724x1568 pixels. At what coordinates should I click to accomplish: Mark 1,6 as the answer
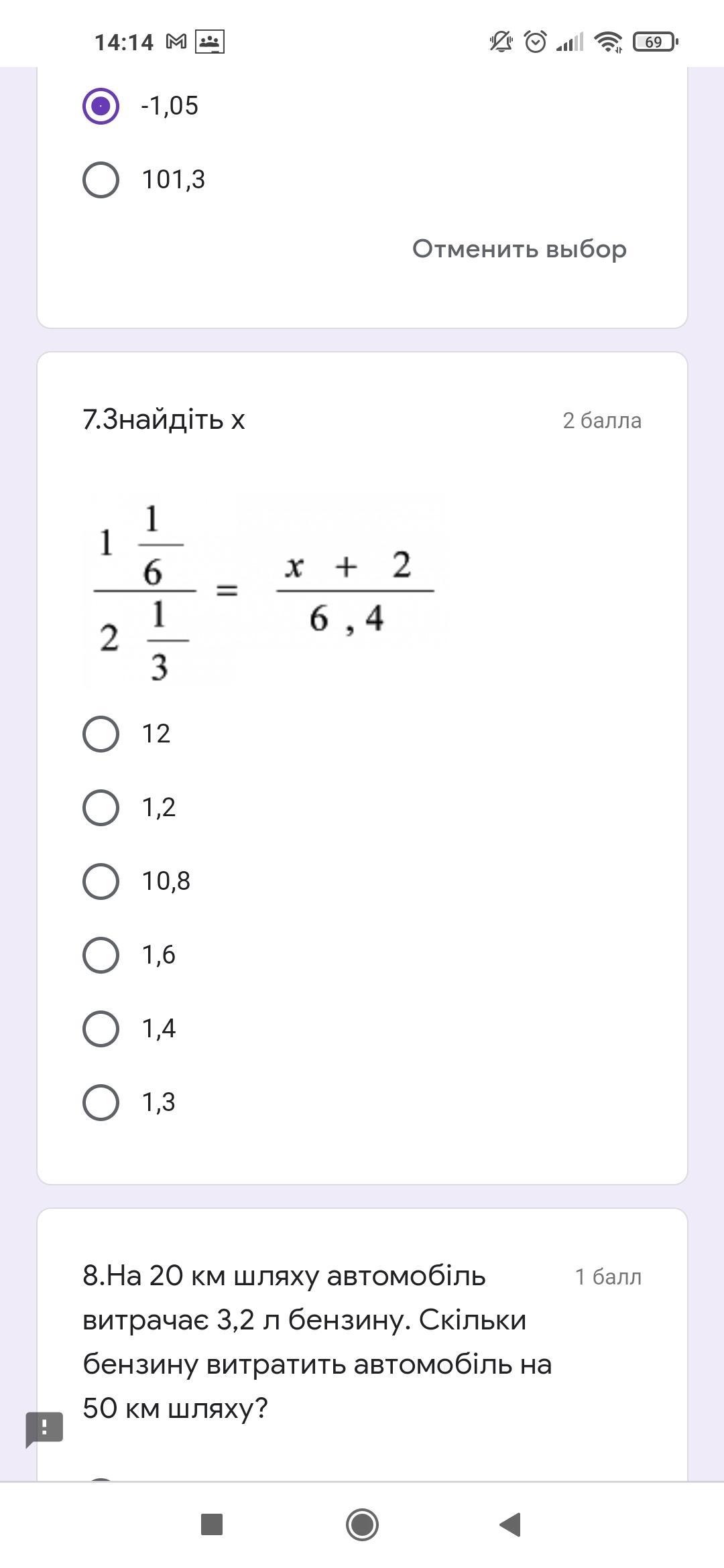(101, 955)
